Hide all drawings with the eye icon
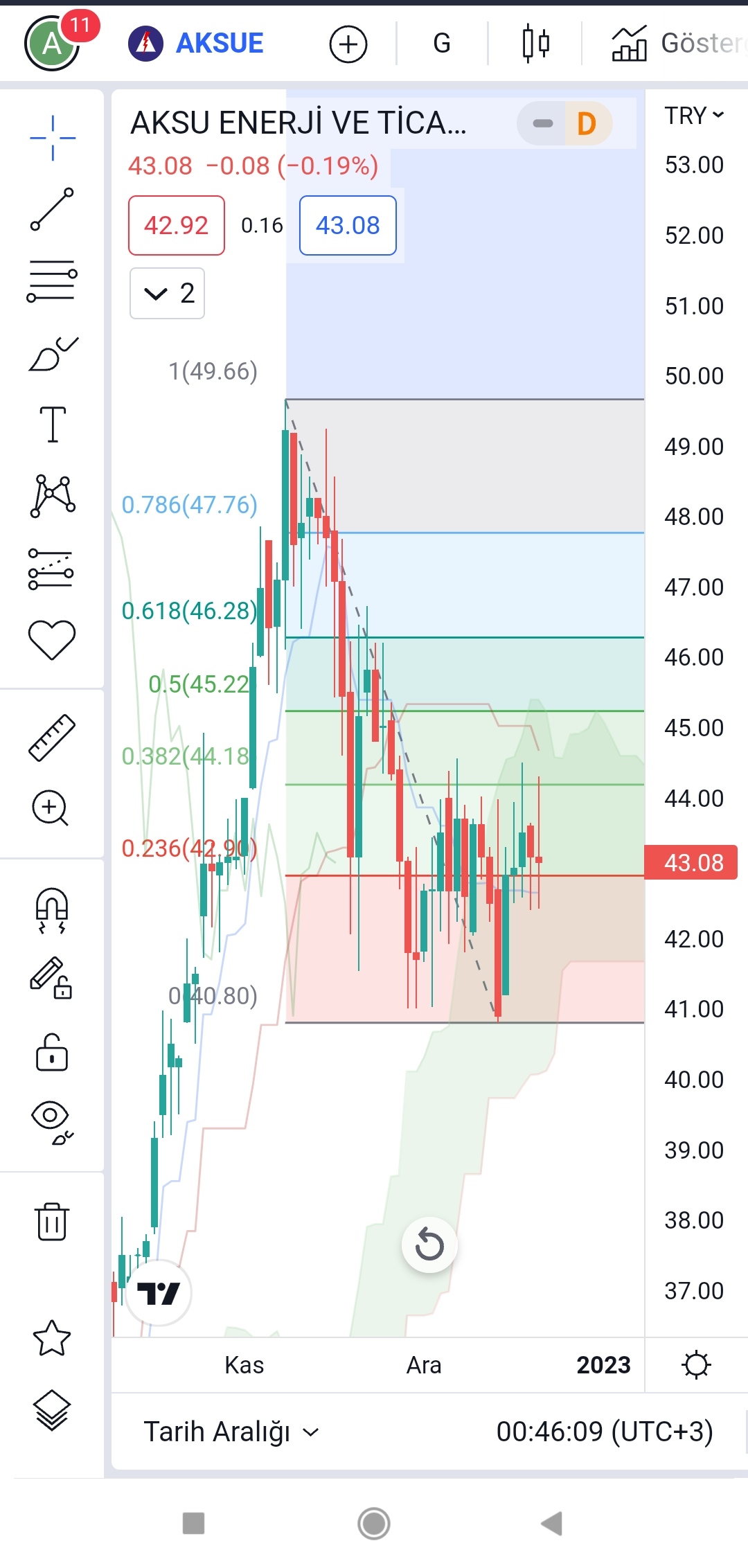Image resolution: width=748 pixels, height=1568 pixels. click(52, 1122)
